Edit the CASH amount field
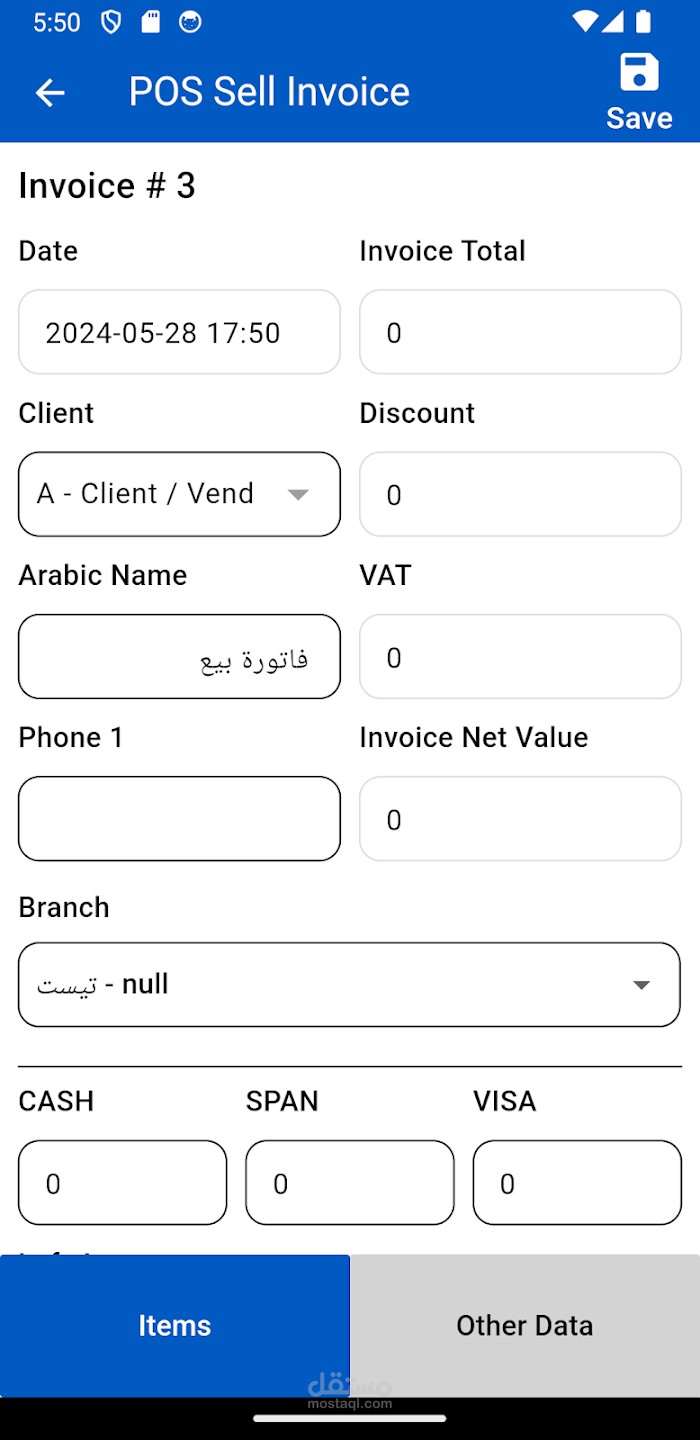Screen dimensions: 700x1440 pos(122,1183)
